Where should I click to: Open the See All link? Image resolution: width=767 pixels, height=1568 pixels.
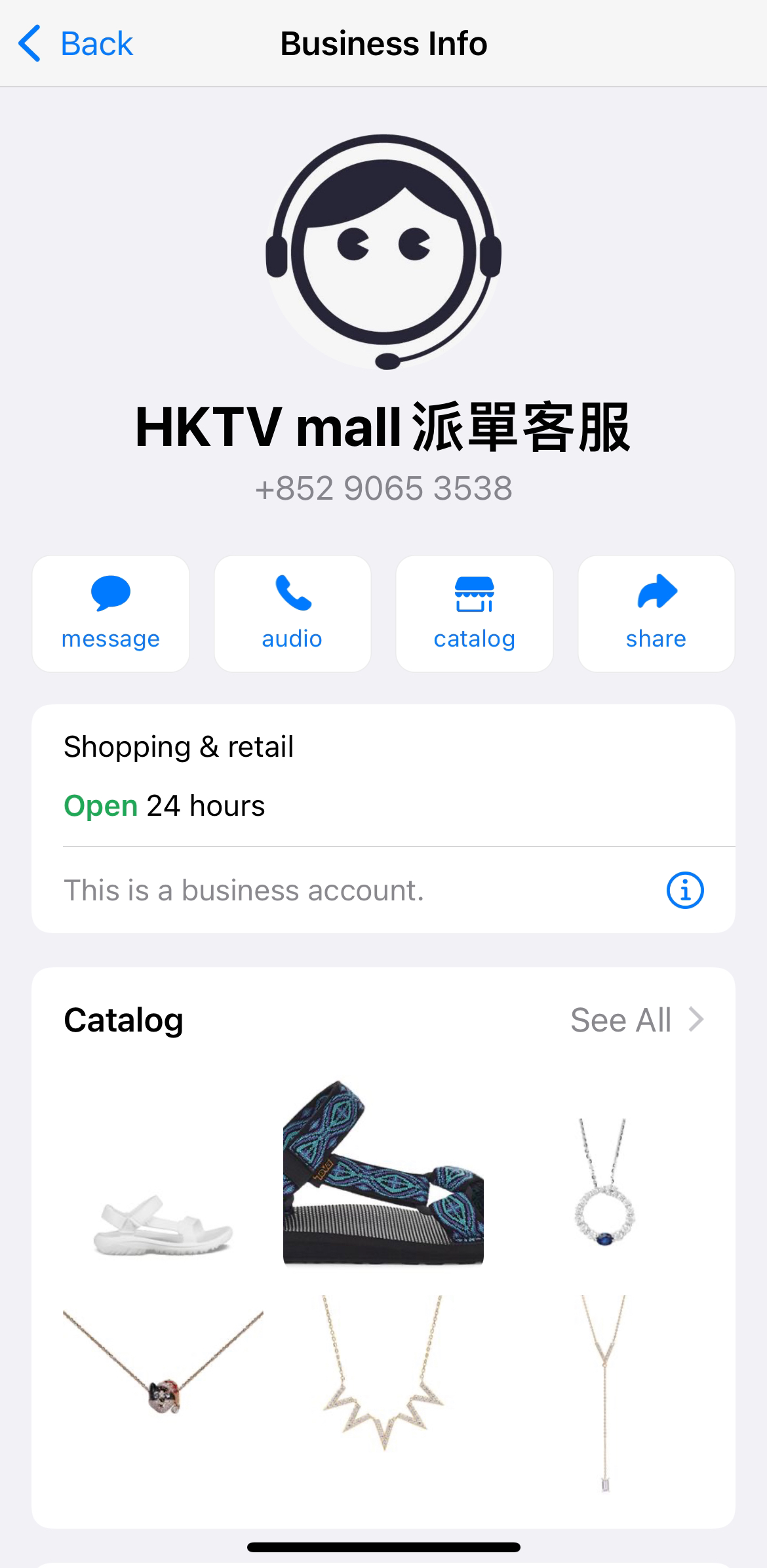click(620, 1020)
